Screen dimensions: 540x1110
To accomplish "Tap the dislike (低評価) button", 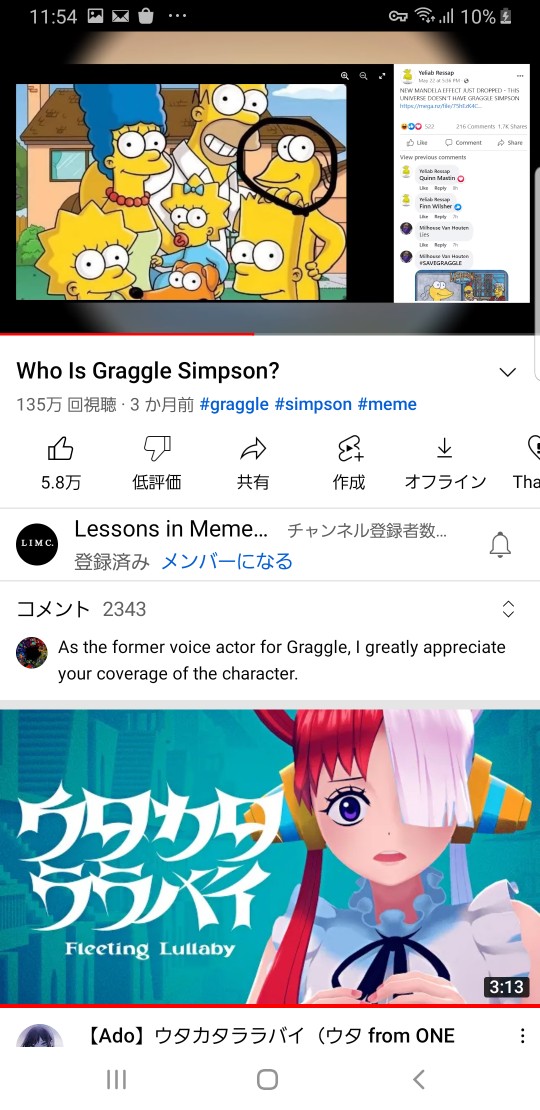I will coord(156,464).
